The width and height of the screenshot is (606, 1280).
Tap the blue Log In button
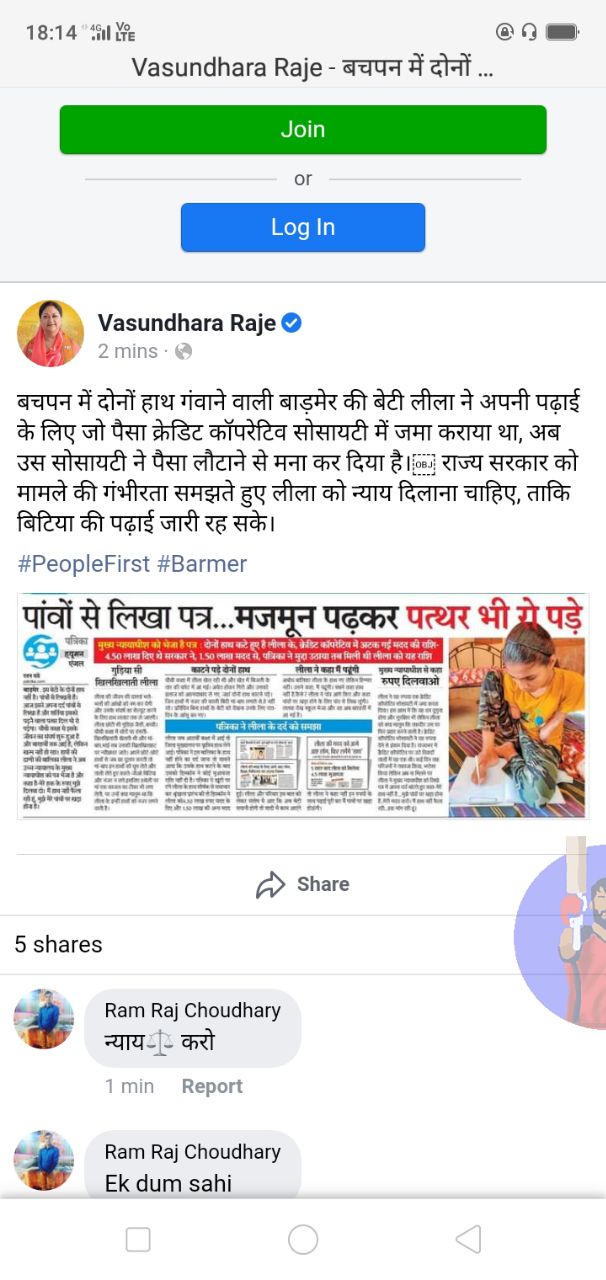point(302,227)
